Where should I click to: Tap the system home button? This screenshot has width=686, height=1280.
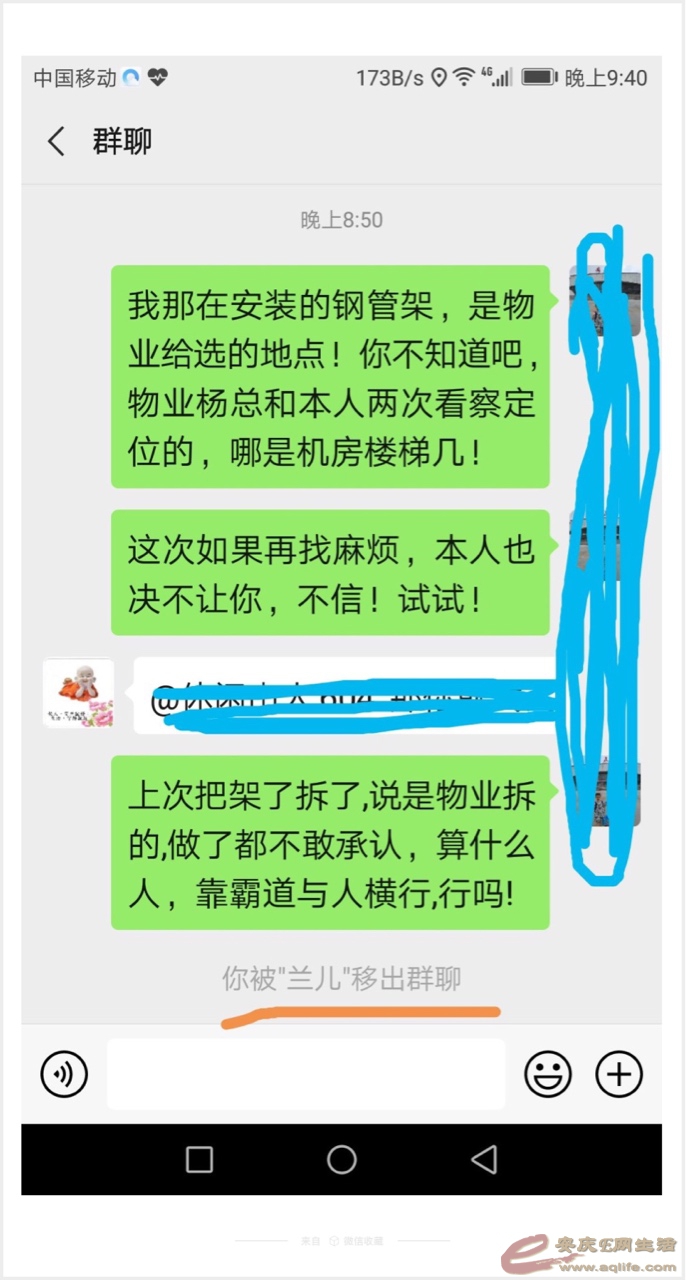click(342, 1159)
